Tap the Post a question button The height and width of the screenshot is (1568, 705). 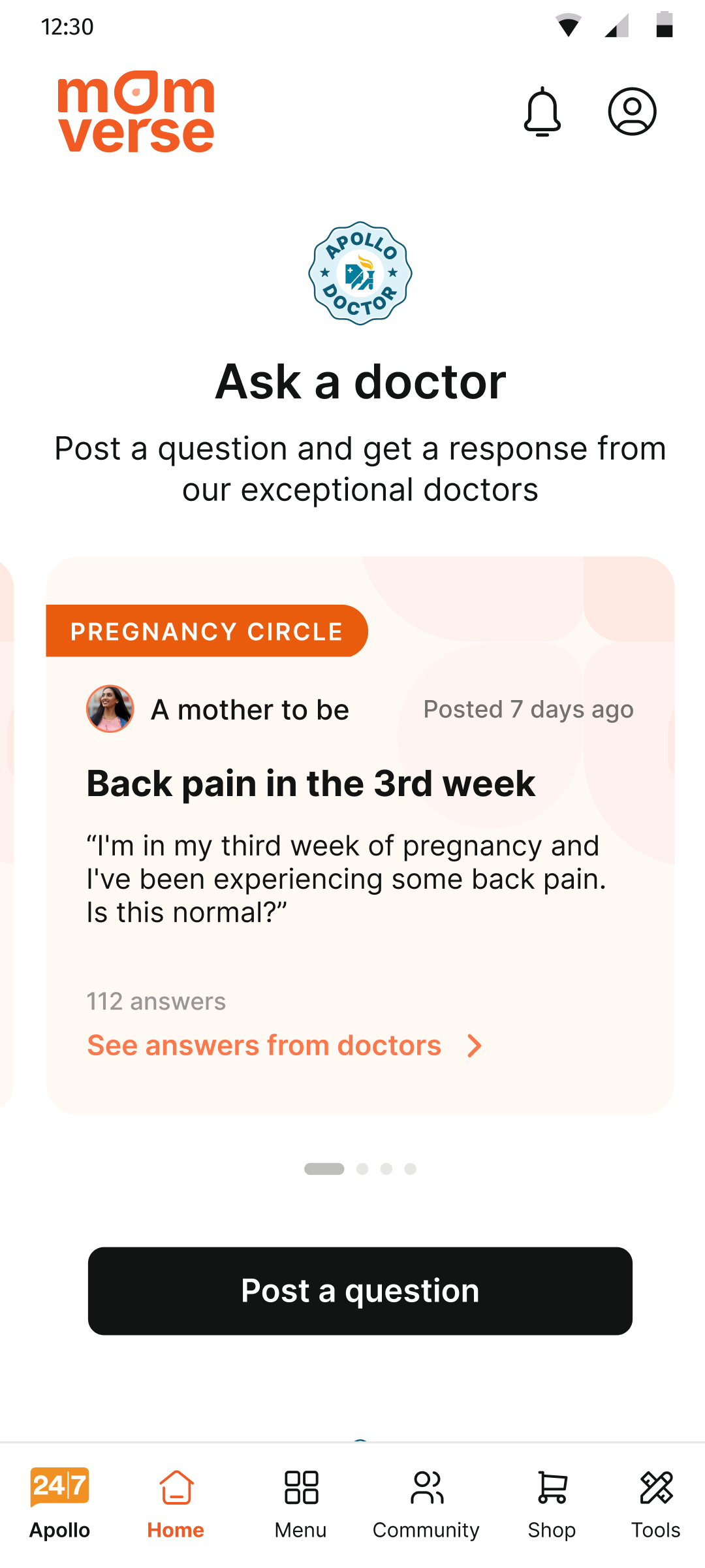[360, 1291]
